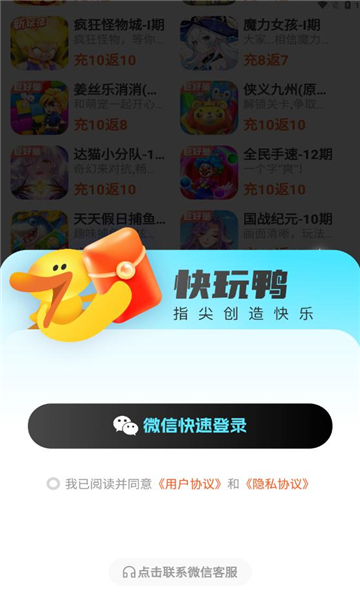Image resolution: width=360 pixels, height=600 pixels.
Task: Log in with 微信快速登录 button
Action: coord(180,426)
